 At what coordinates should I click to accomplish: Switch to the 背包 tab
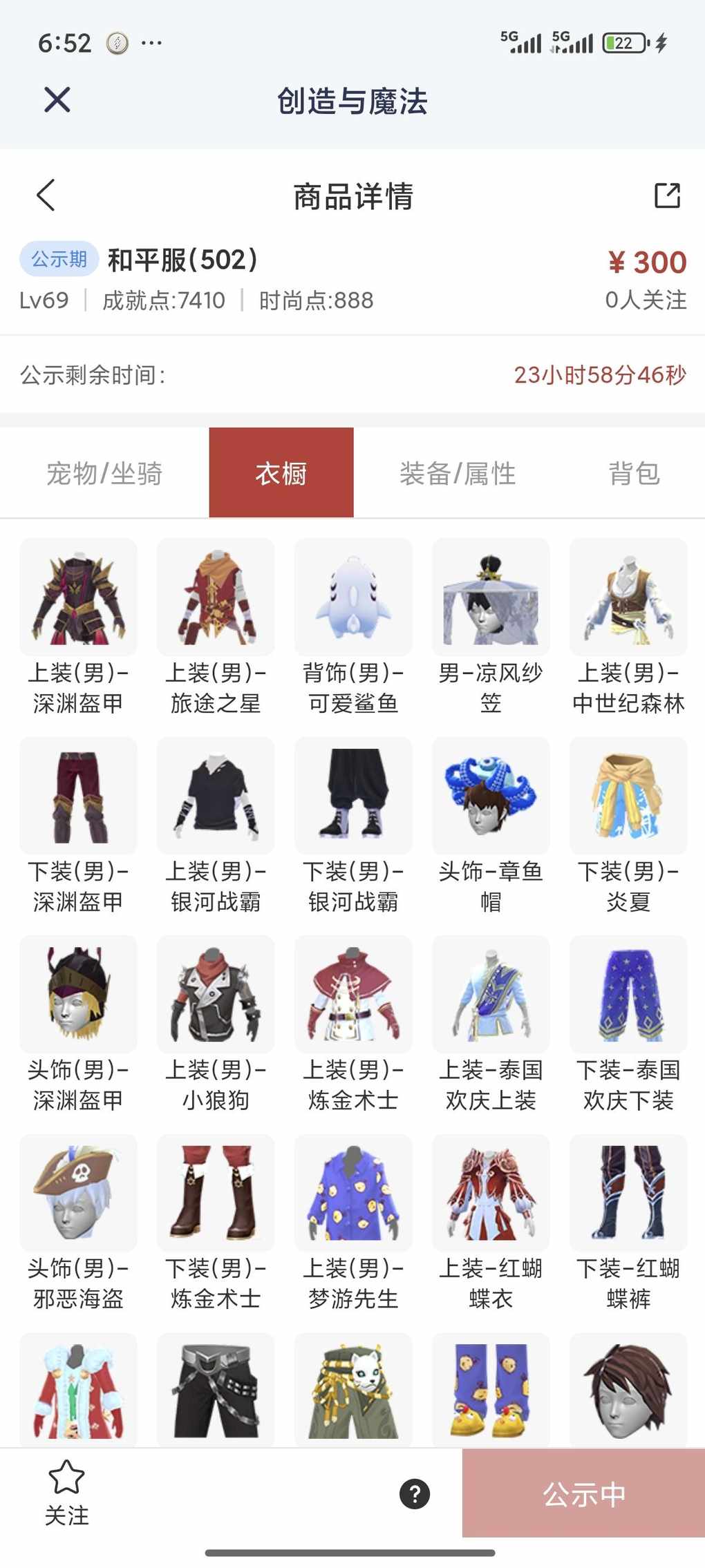(634, 474)
